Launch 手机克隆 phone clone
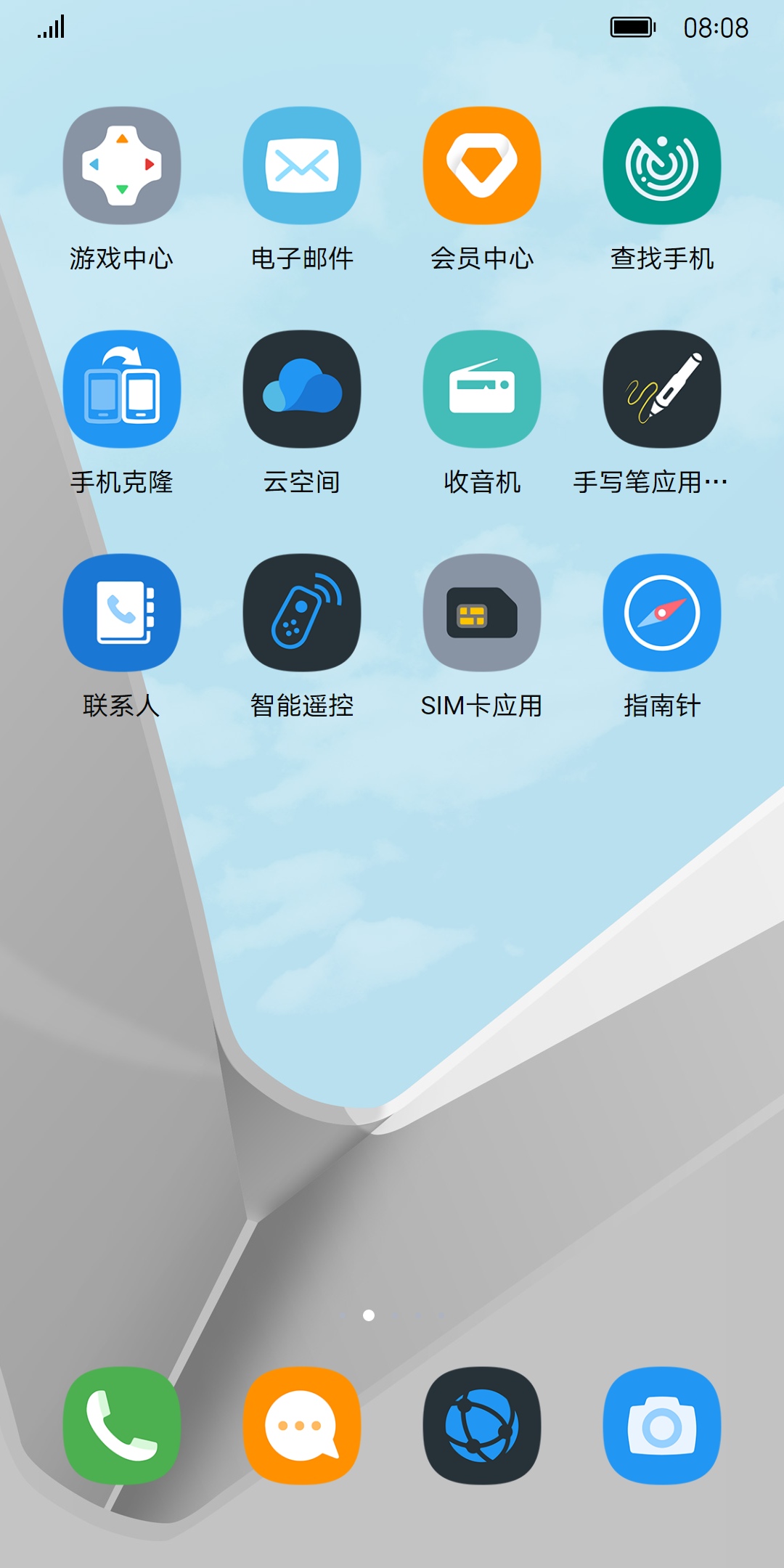 [121, 389]
